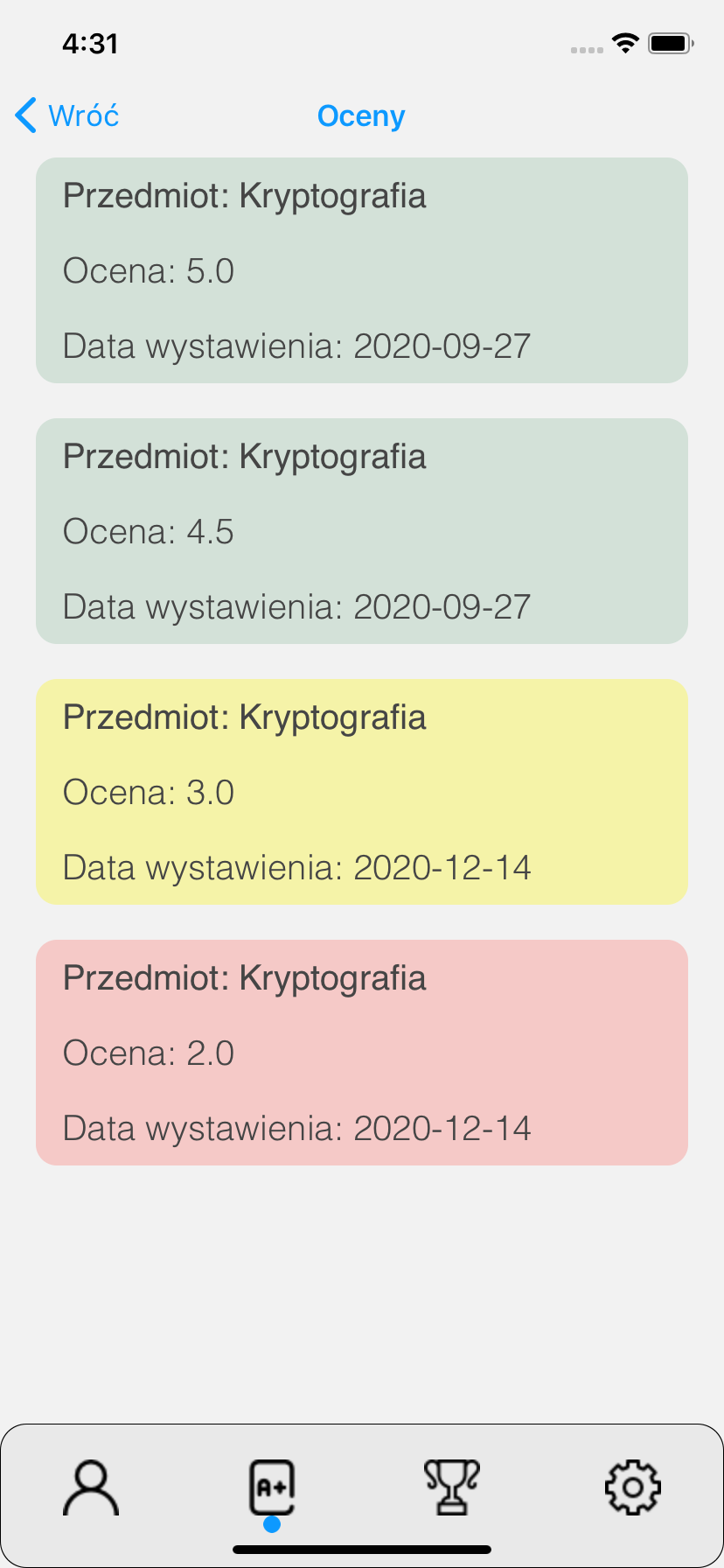Select the yellow 3.0 grade card
The height and width of the screenshot is (1568, 724).
[362, 790]
